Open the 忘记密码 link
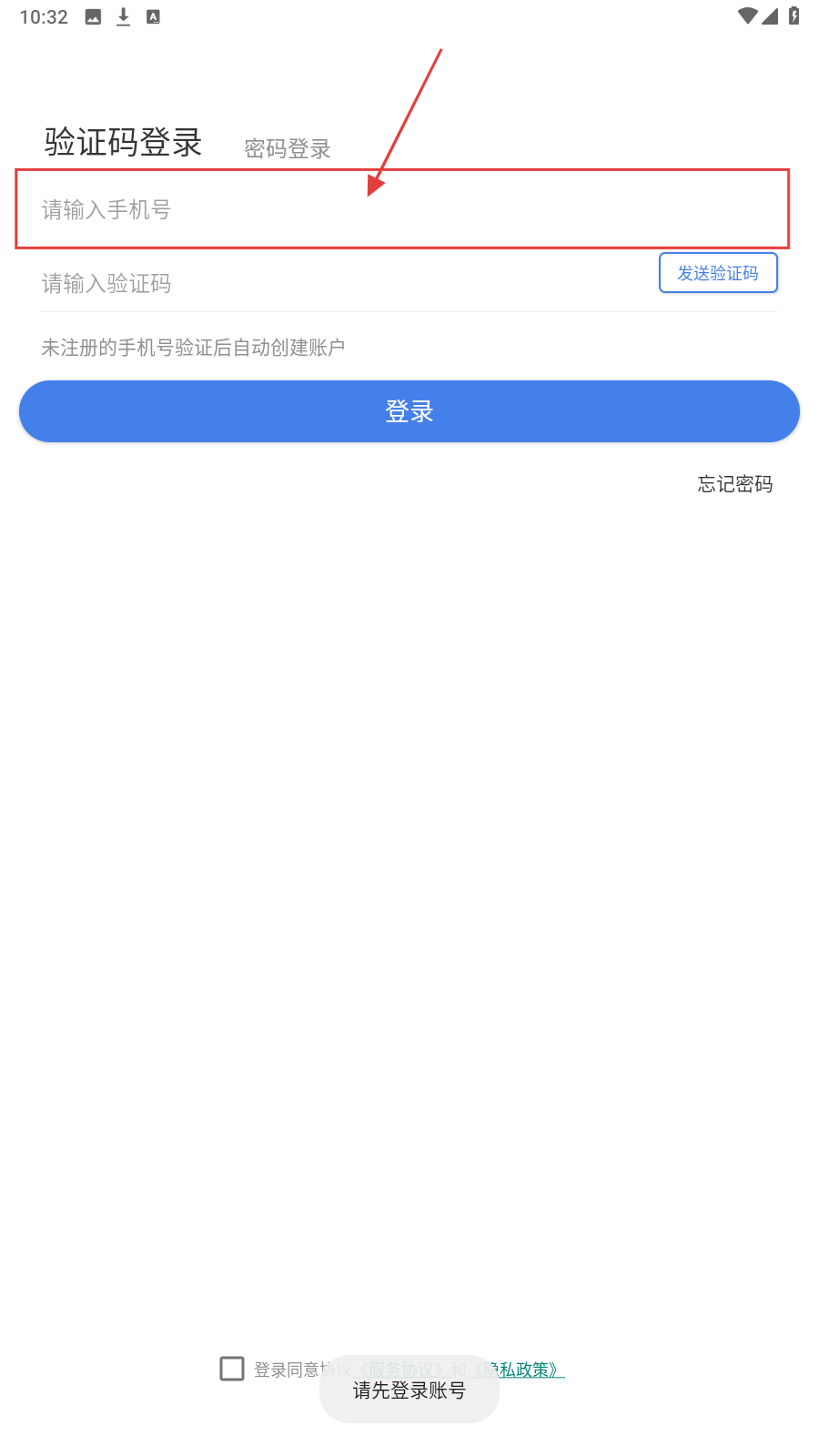Image resolution: width=819 pixels, height=1456 pixels. (x=734, y=484)
